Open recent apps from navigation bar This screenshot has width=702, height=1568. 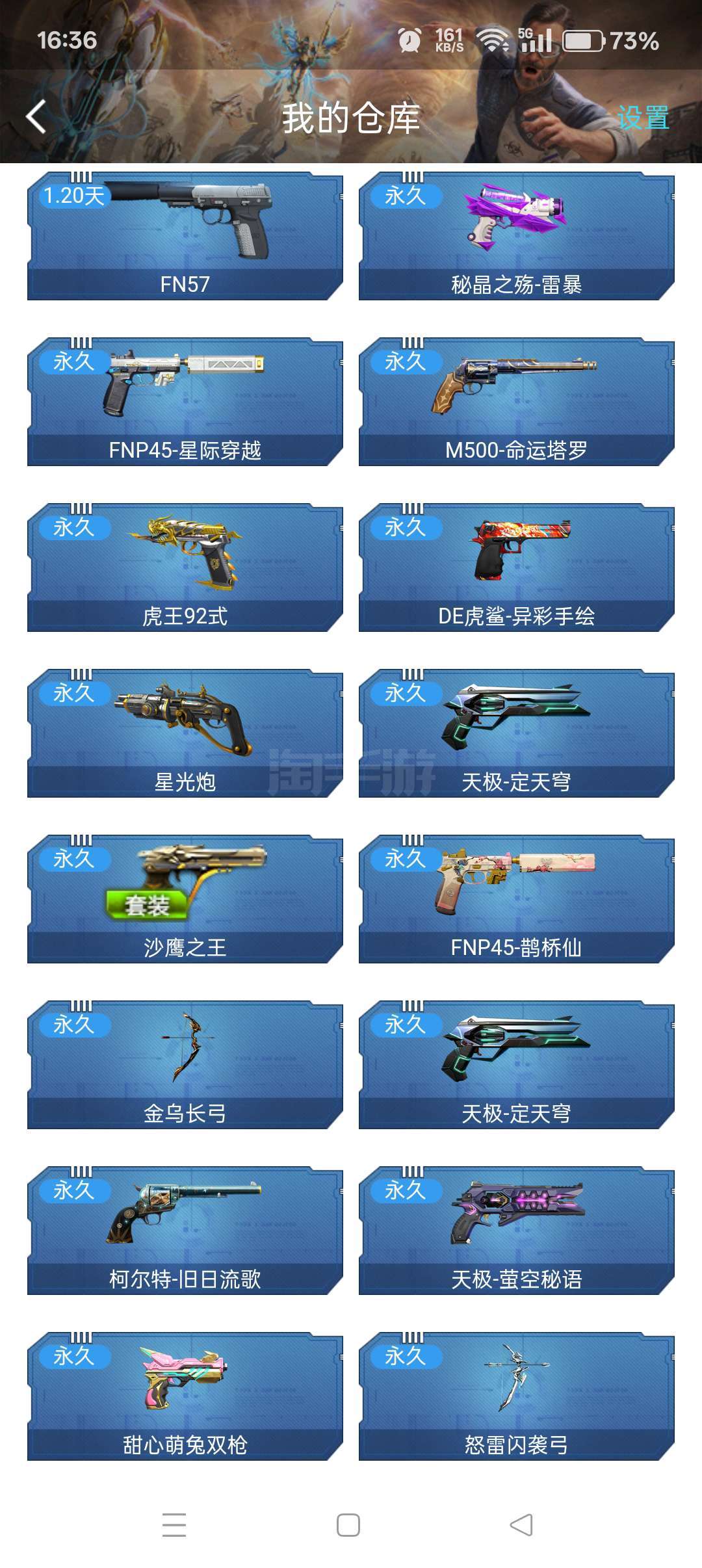pyautogui.click(x=174, y=1525)
